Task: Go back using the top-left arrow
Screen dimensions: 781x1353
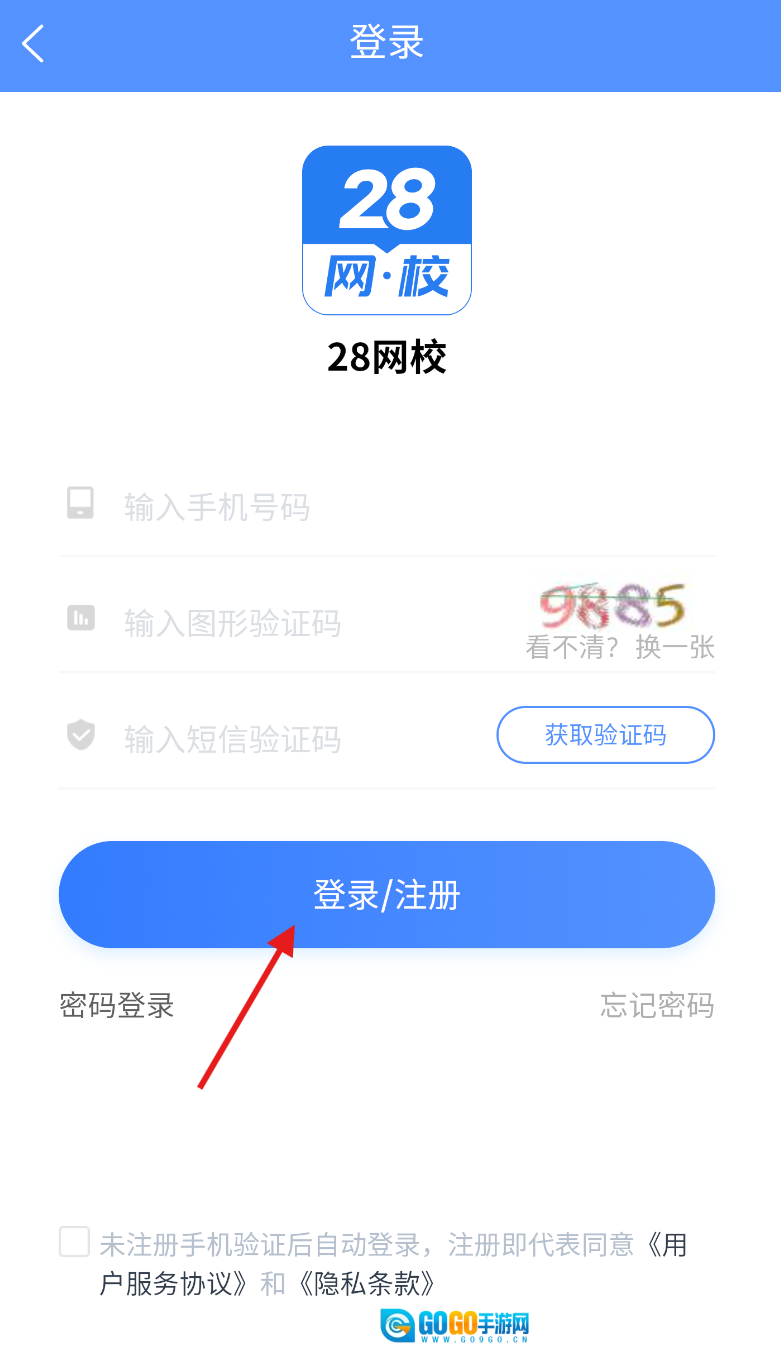Action: pyautogui.click(x=34, y=44)
